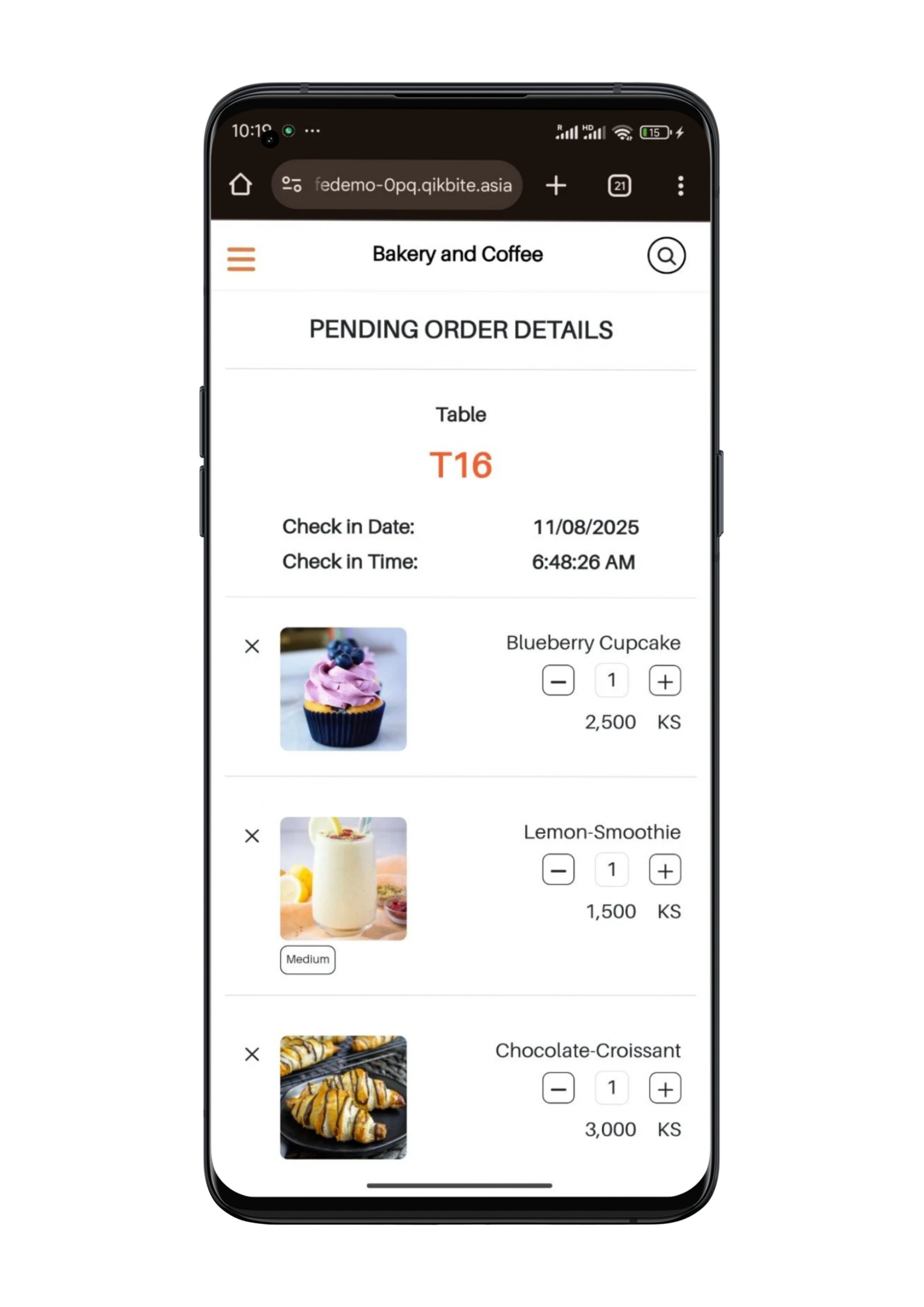Go to browser home page
924x1307 pixels.
[240, 185]
